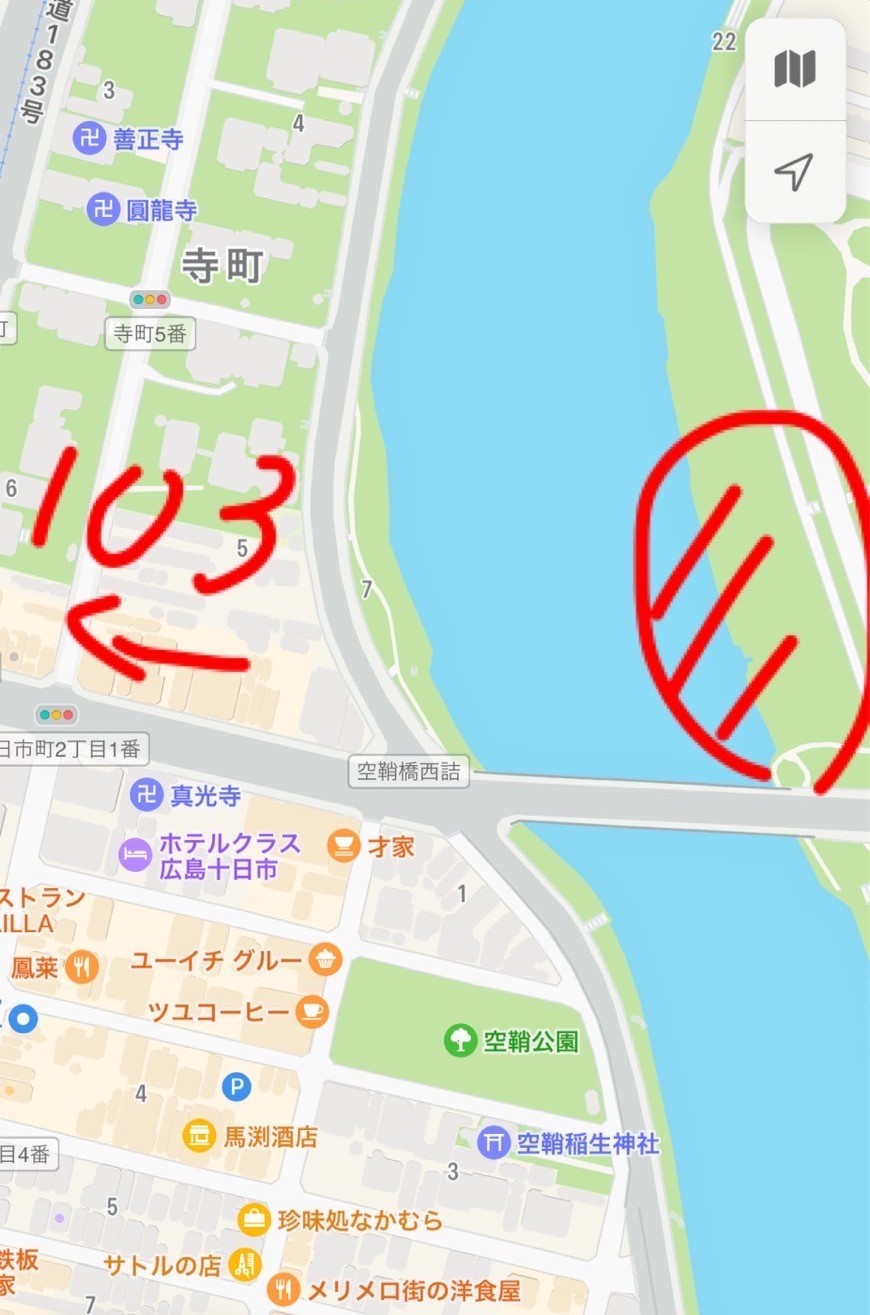
Task: Open the 真光寺 temple place marker
Action: click(146, 796)
